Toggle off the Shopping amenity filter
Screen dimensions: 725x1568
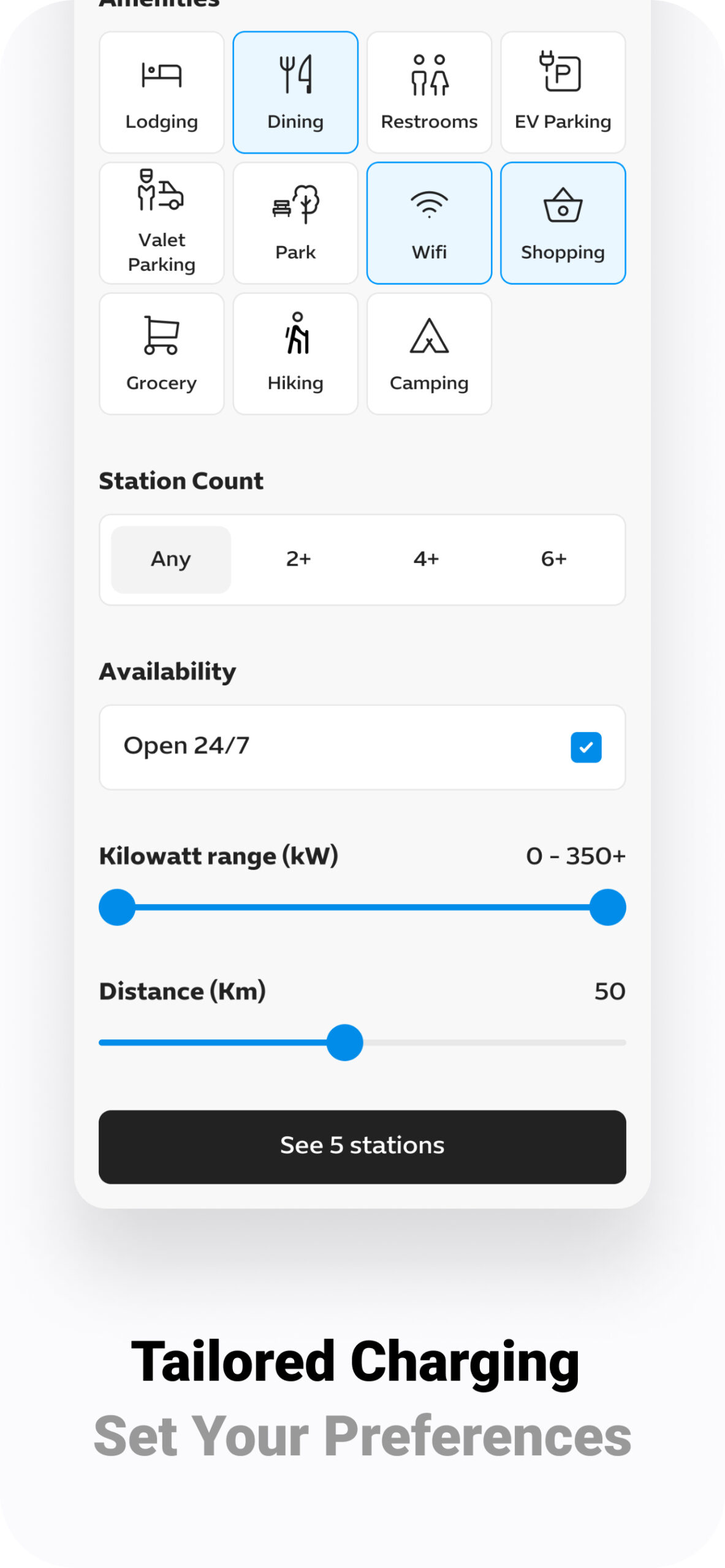pyautogui.click(x=562, y=222)
